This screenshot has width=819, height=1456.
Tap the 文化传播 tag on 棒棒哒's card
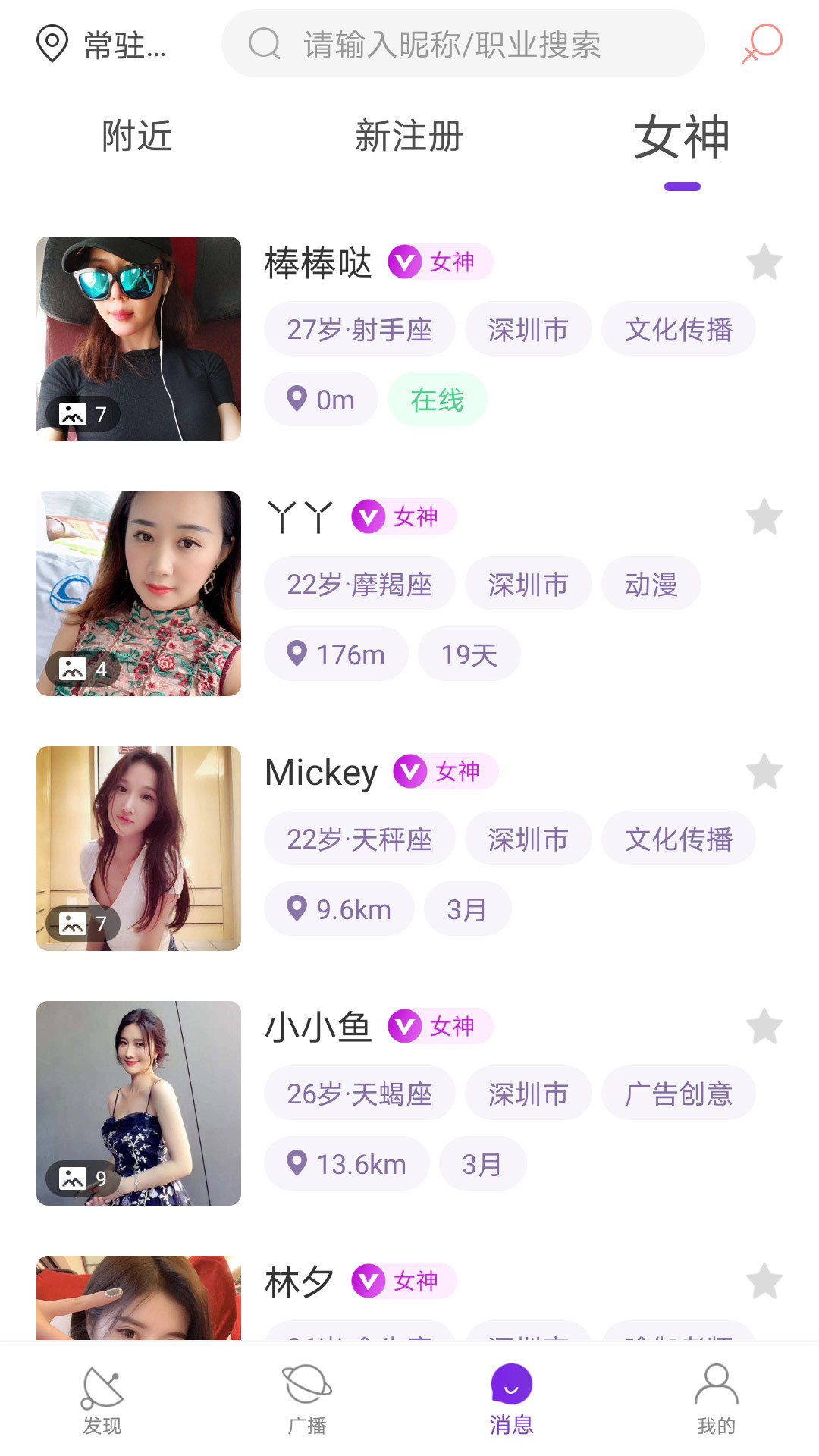coord(679,328)
